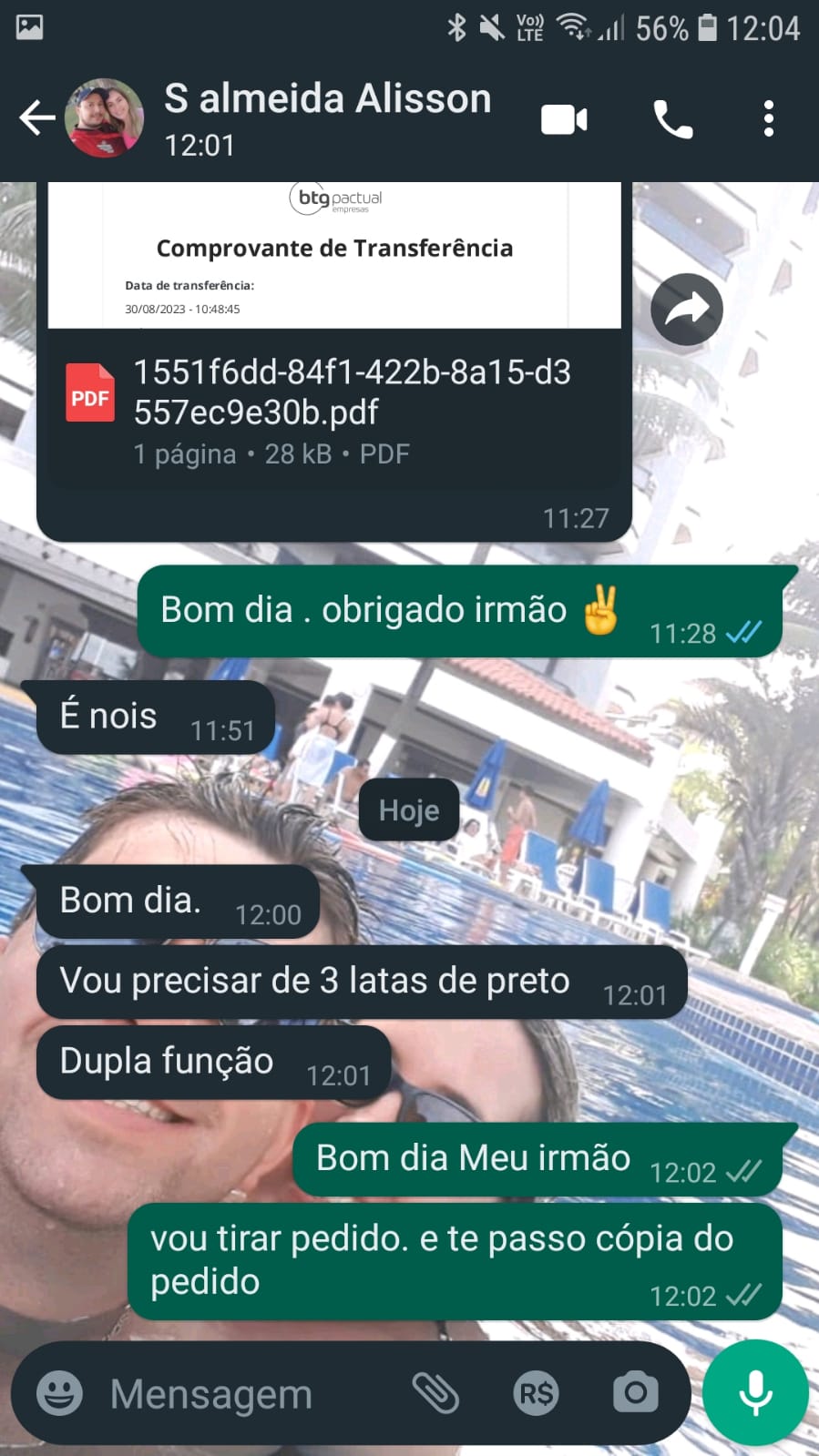Forward the PDF document
Screen dimensions: 819x1456
[x=686, y=310]
